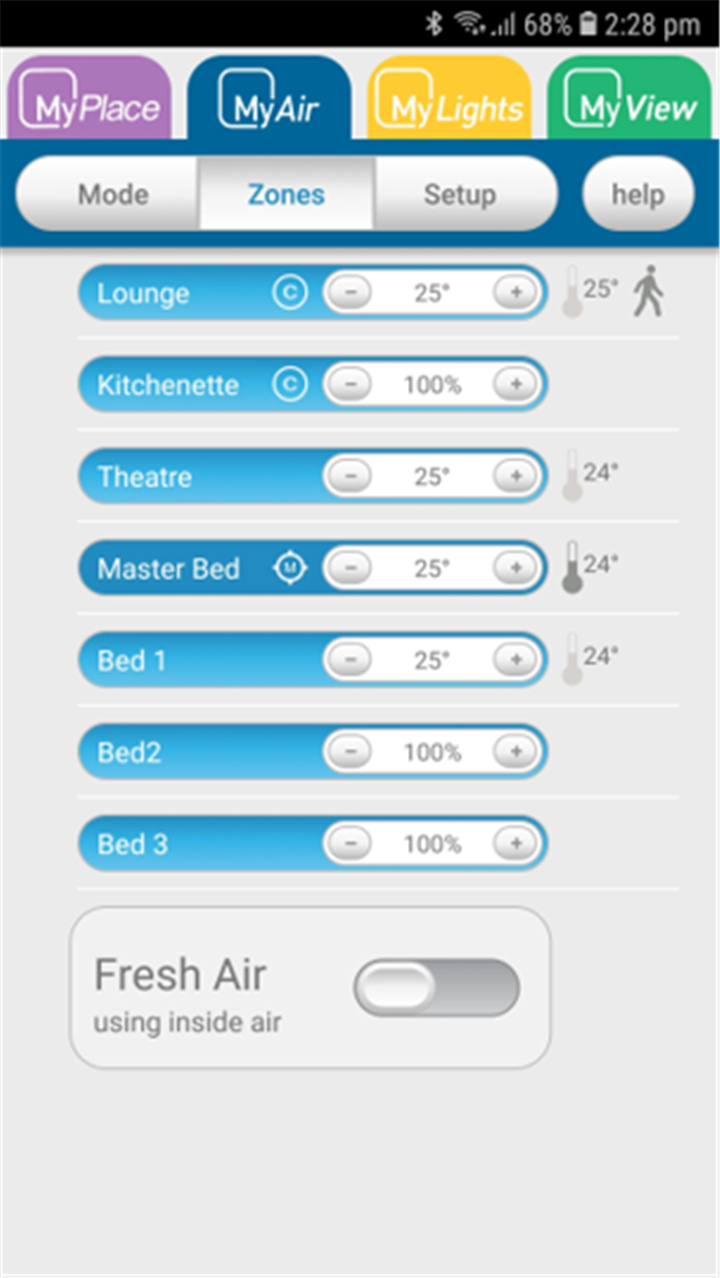This screenshot has width=720, height=1278.
Task: Reduce the Bed 3 airflow percentage
Action: [x=349, y=844]
